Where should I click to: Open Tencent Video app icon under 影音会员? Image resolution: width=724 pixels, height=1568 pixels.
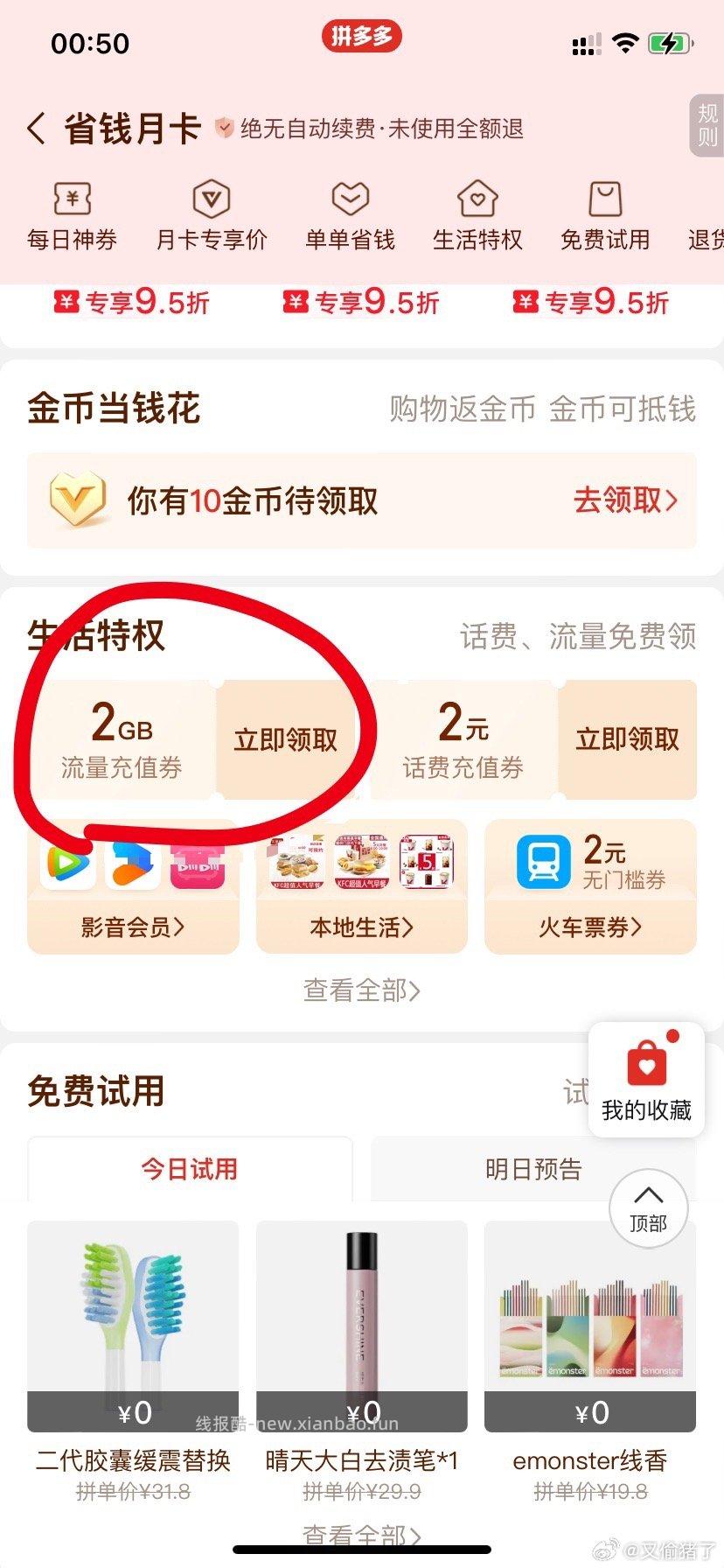coord(66,862)
